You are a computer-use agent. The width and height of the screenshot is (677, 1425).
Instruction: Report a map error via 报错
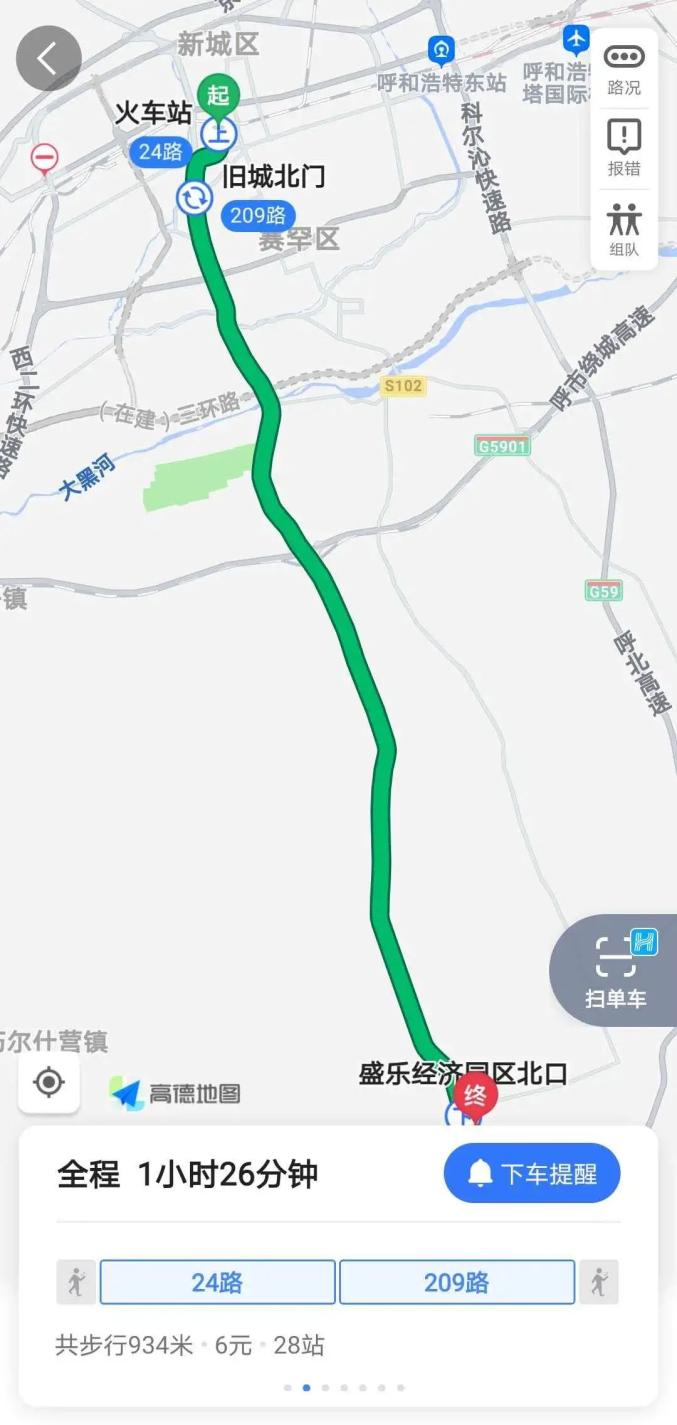point(624,148)
